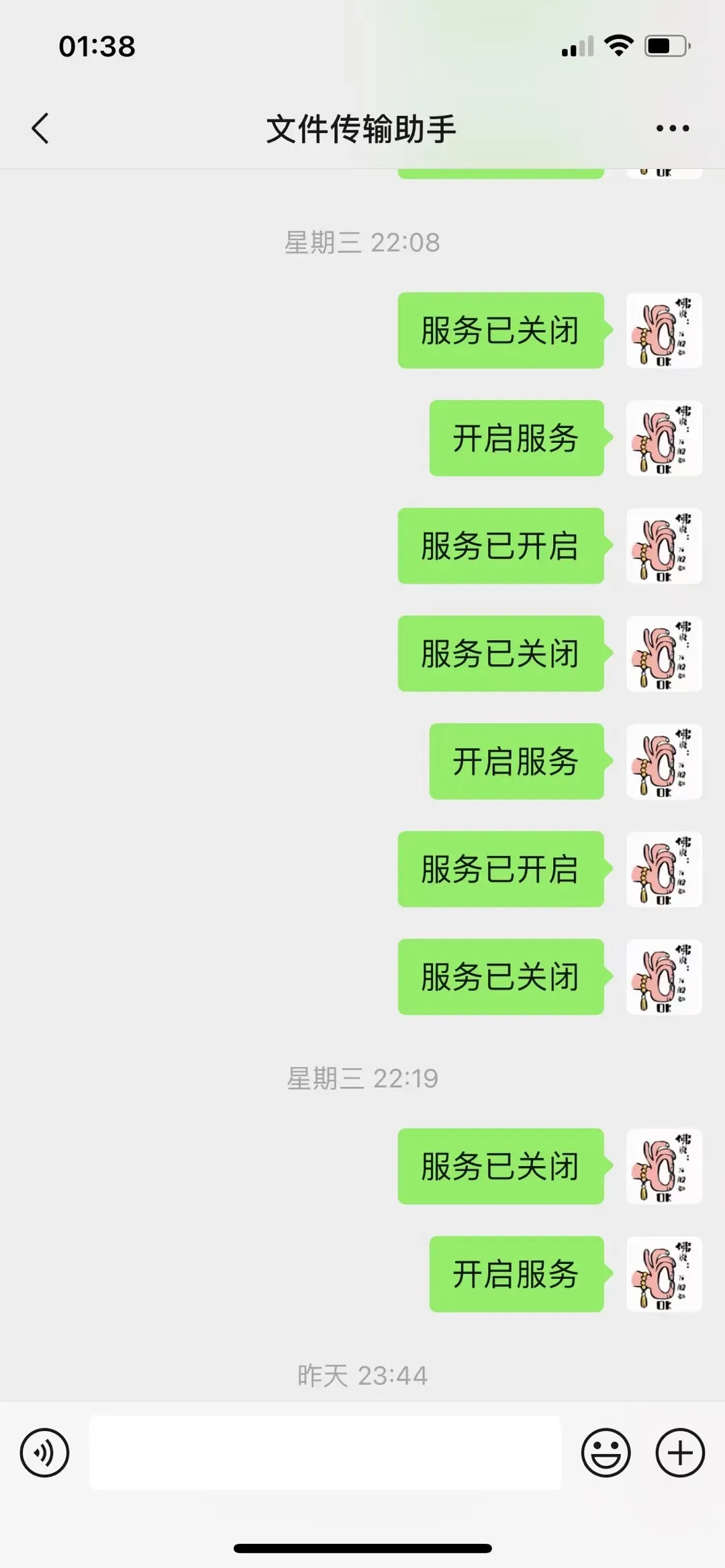Screen dimensions: 725x1568
Task: Go back from the 文件传输助手 chat
Action: (x=40, y=128)
